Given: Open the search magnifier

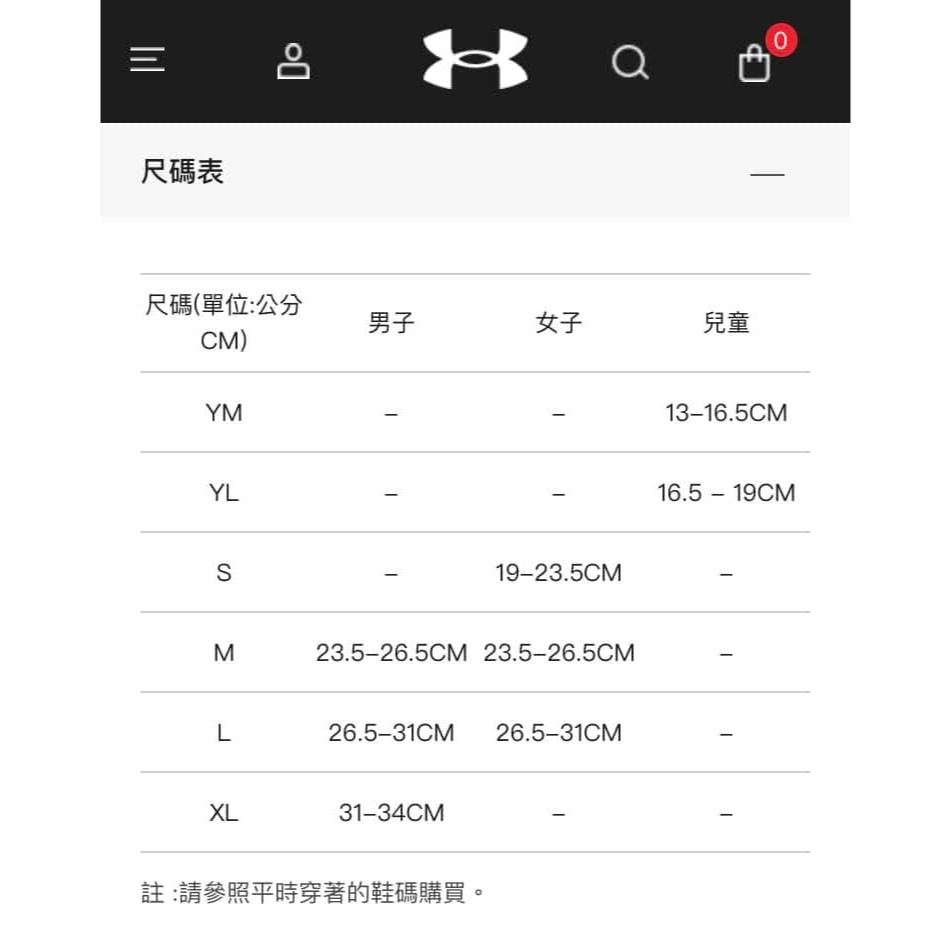Looking at the screenshot, I should [x=630, y=63].
